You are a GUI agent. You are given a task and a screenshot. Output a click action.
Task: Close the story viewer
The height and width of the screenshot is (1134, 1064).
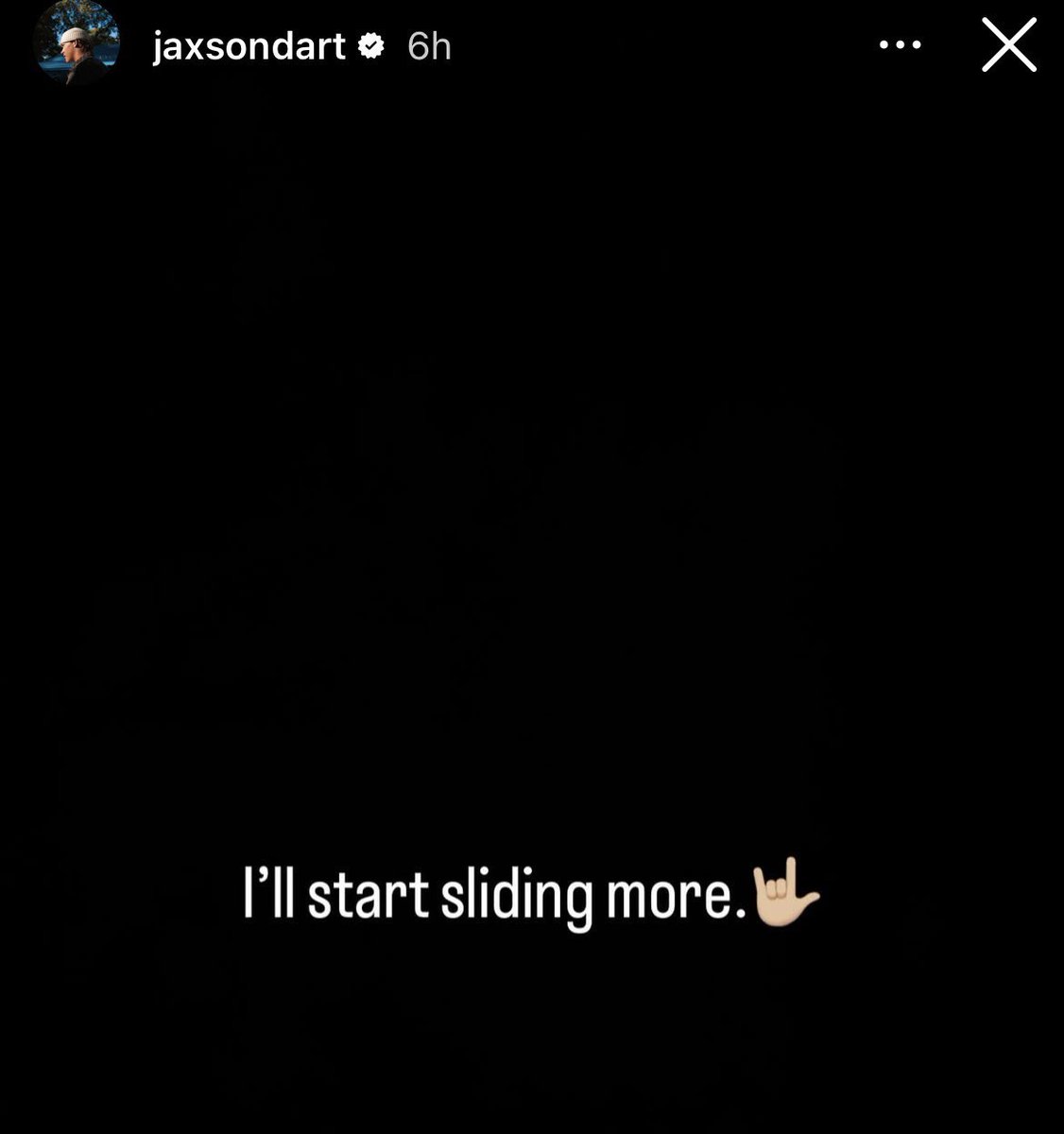[1008, 44]
